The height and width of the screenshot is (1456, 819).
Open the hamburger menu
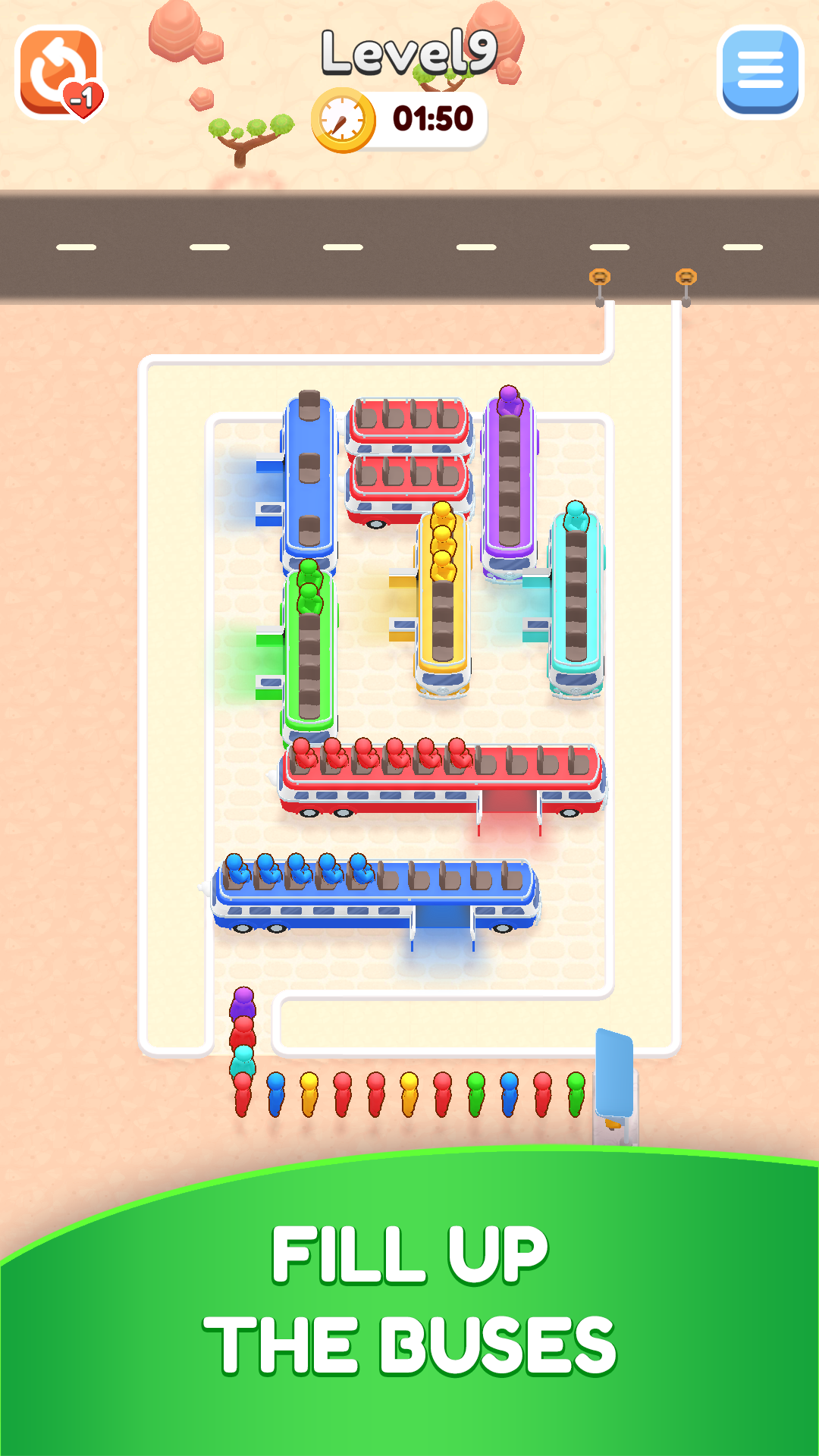(760, 72)
